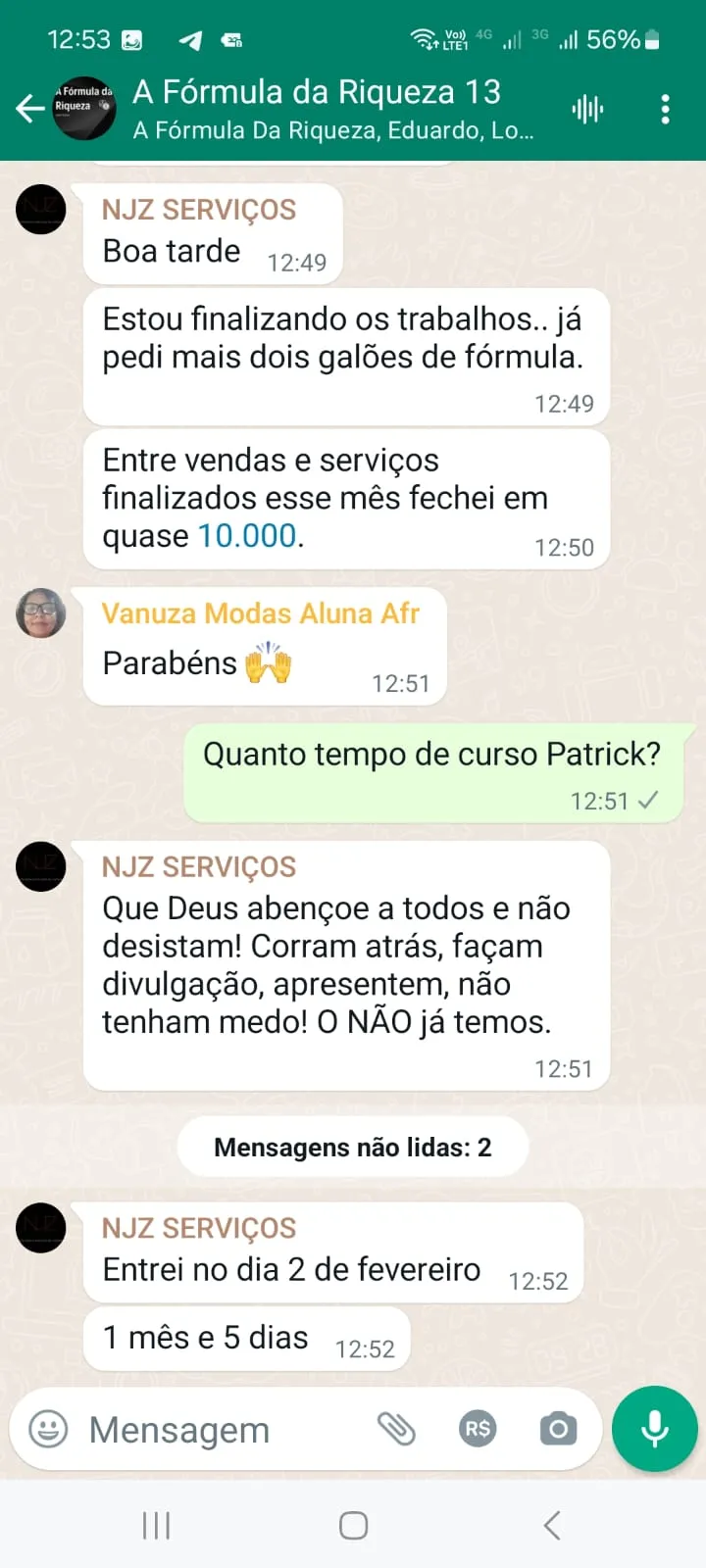Open the emoji picker
This screenshot has width=706, height=1568.
[x=48, y=1429]
